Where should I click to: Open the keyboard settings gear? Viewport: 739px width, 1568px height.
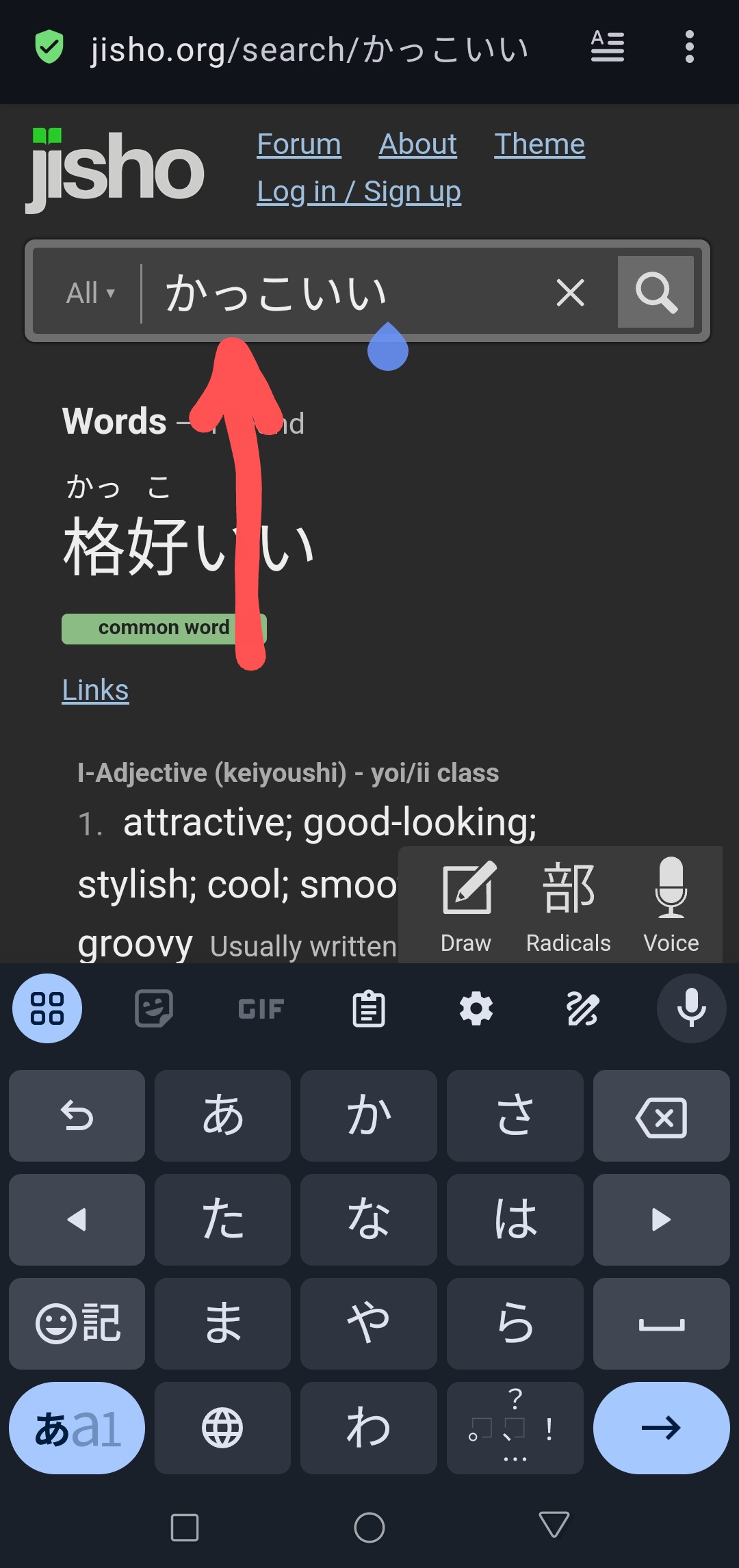(x=476, y=1009)
